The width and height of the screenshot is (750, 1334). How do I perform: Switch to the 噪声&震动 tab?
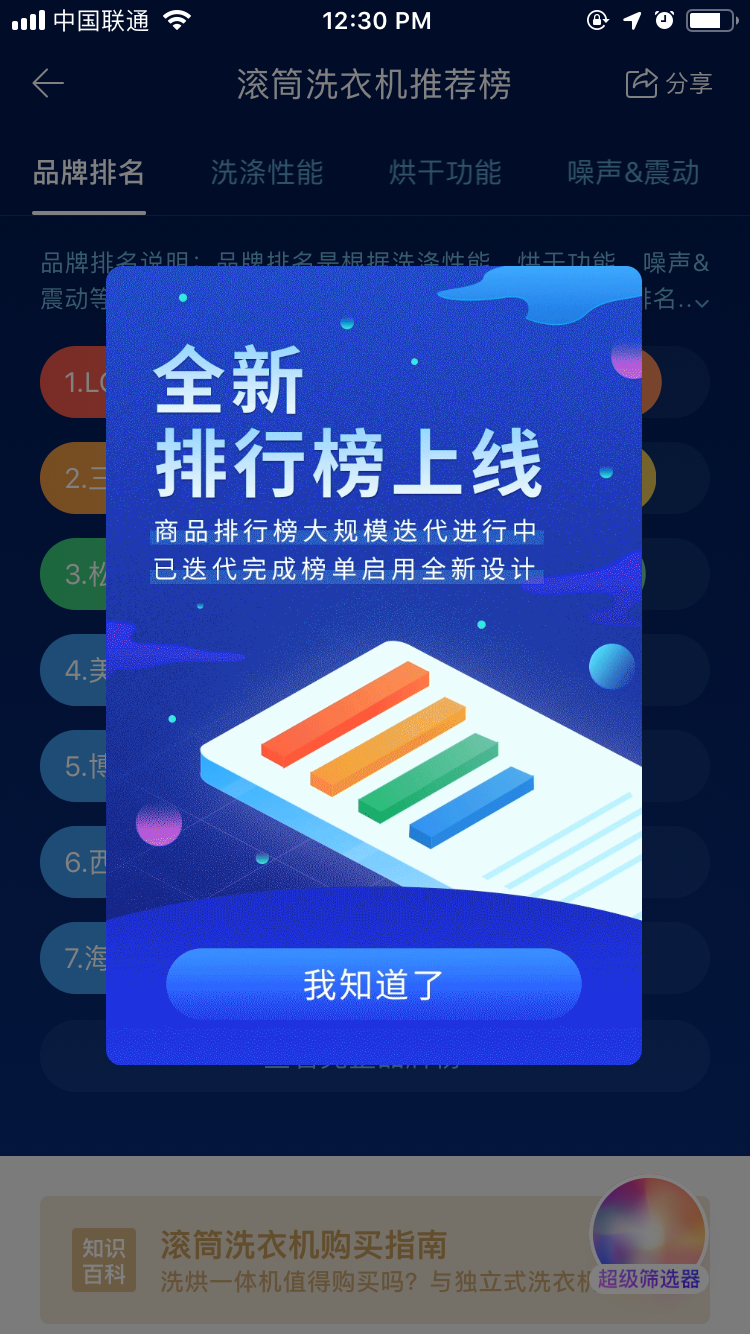[633, 172]
